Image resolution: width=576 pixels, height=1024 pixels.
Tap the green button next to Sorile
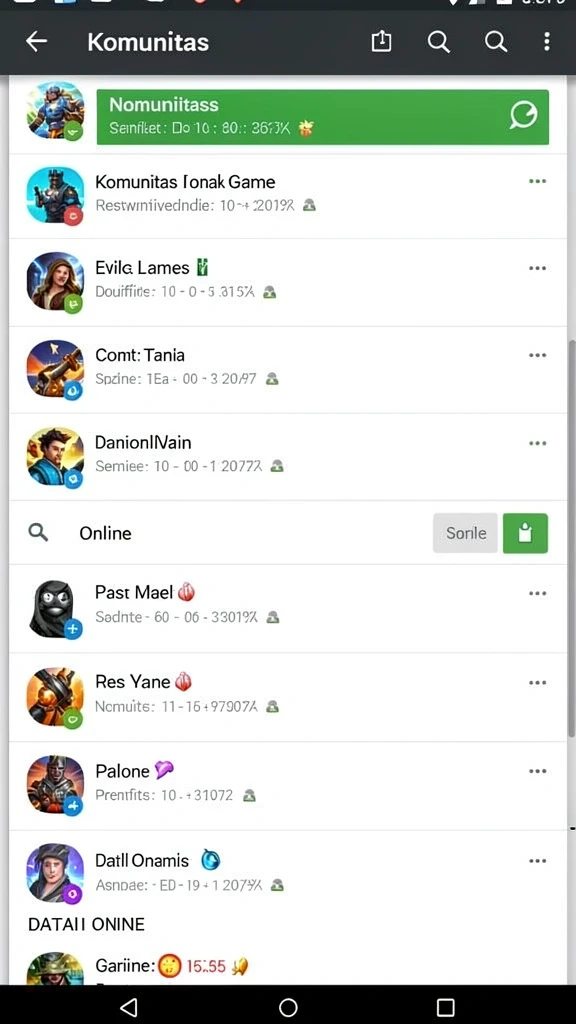click(525, 533)
